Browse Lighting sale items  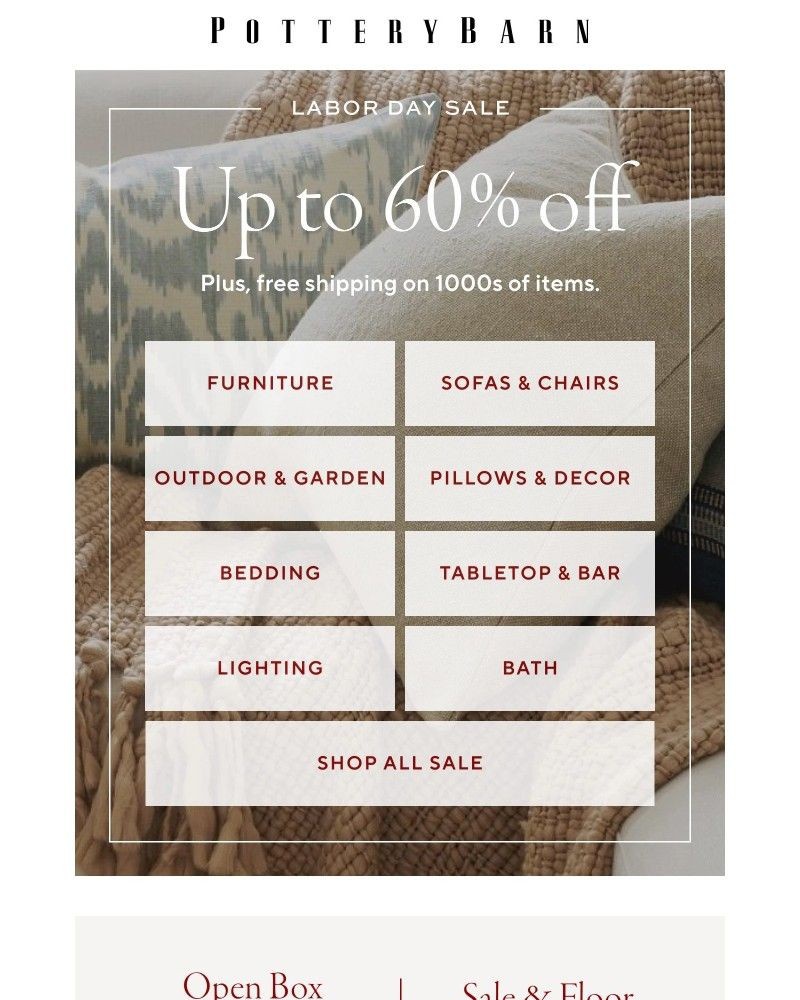pyautogui.click(x=270, y=668)
